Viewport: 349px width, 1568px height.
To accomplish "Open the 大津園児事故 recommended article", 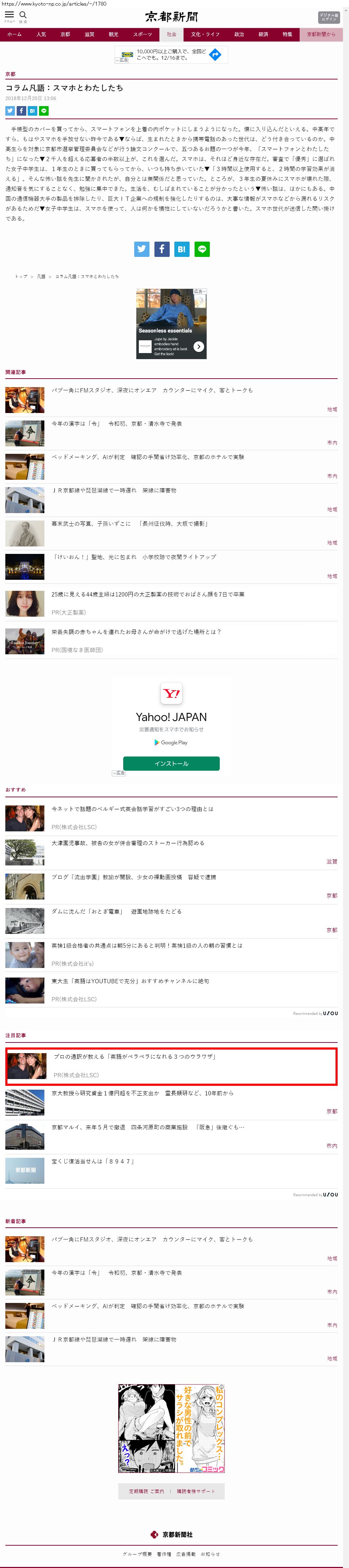I will 128,844.
